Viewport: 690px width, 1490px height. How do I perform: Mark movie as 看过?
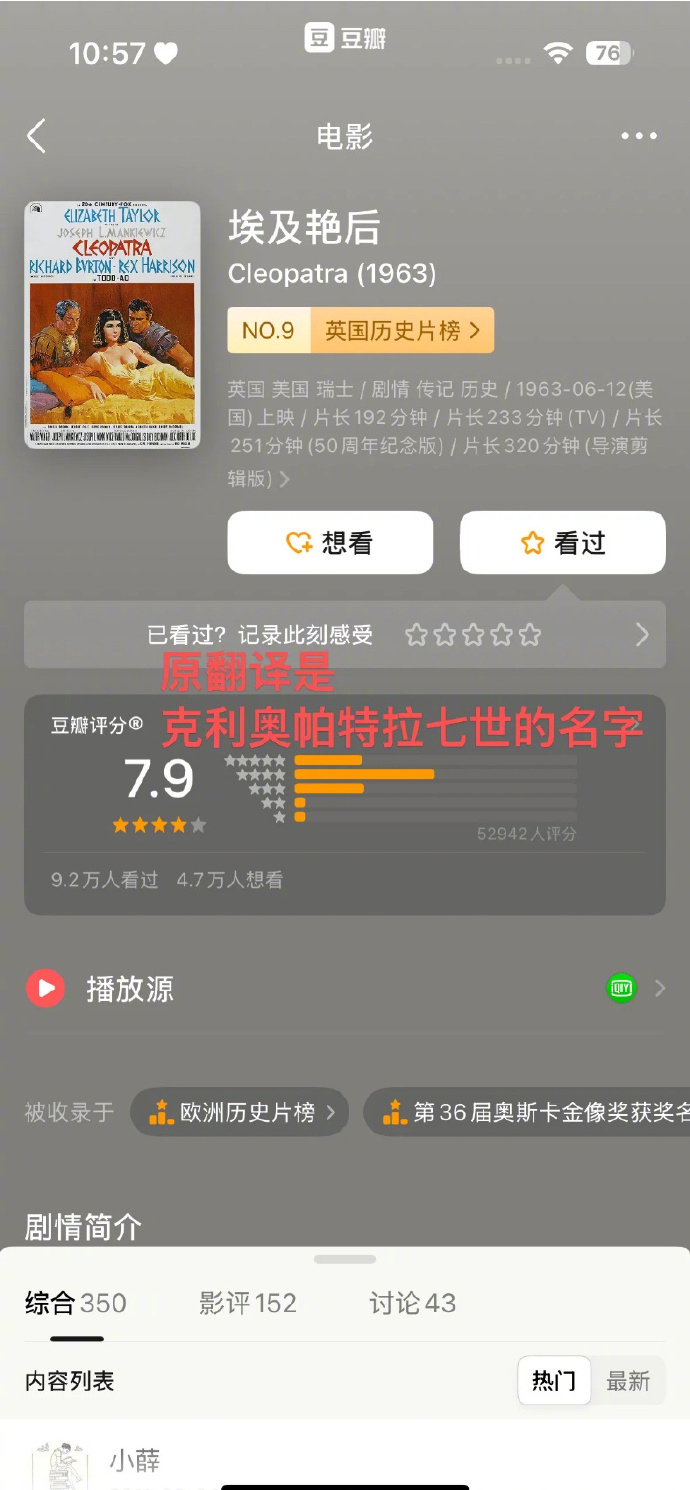tap(562, 543)
